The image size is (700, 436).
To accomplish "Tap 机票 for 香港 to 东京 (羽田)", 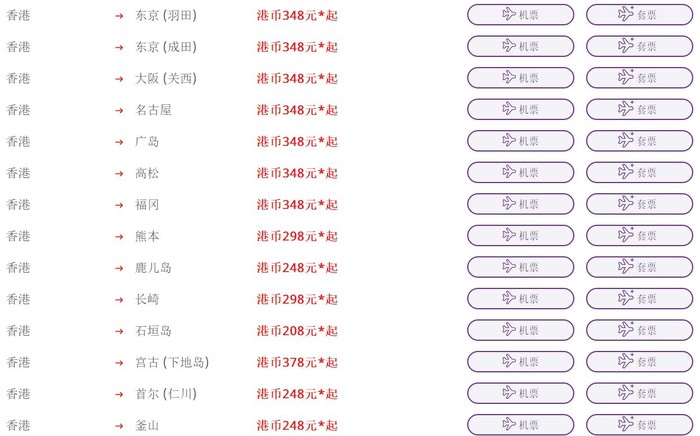I will tap(520, 15).
